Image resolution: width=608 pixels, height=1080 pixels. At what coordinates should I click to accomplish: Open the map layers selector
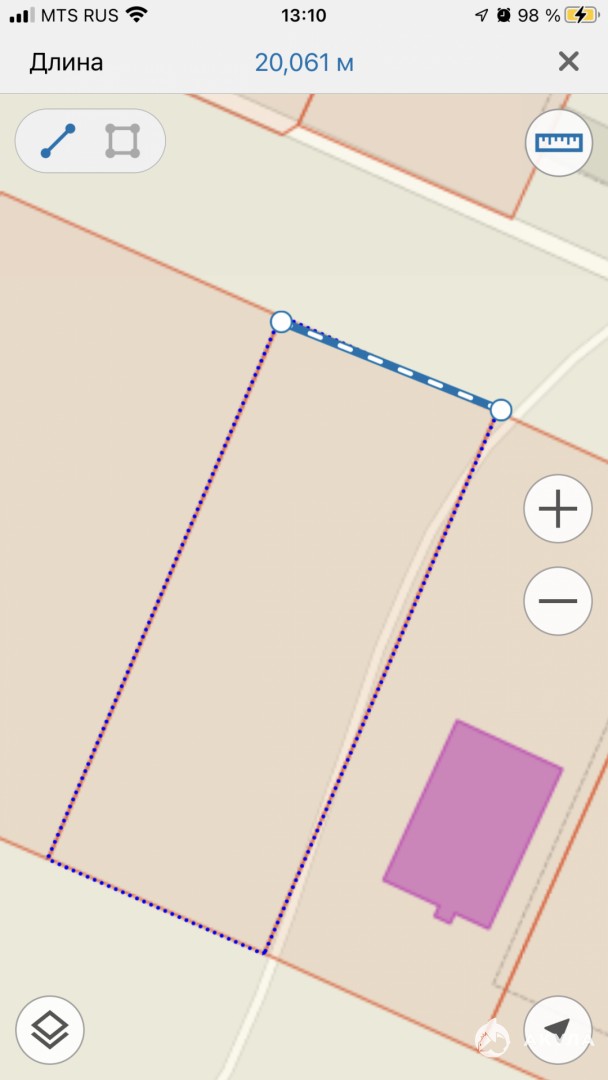[x=50, y=1030]
